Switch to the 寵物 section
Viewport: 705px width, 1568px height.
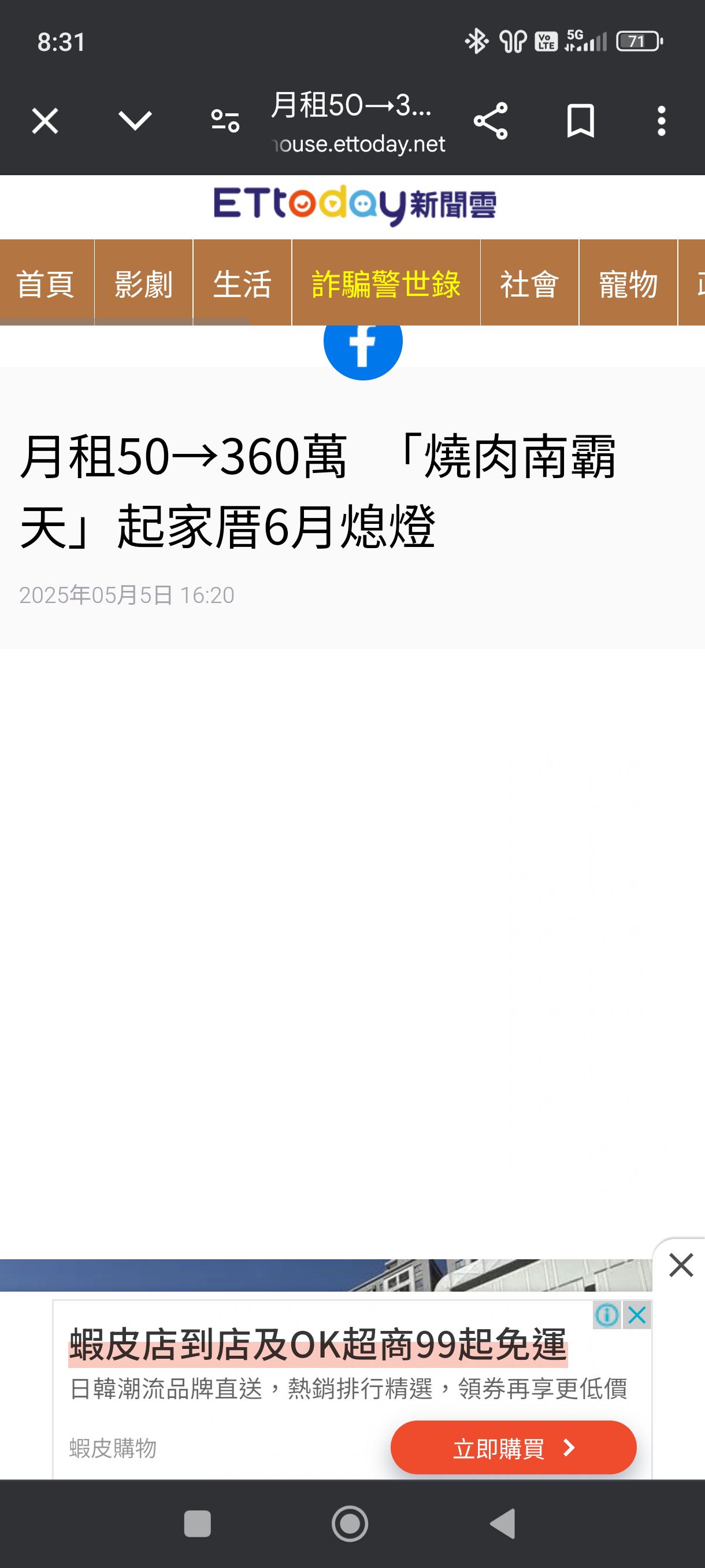628,282
